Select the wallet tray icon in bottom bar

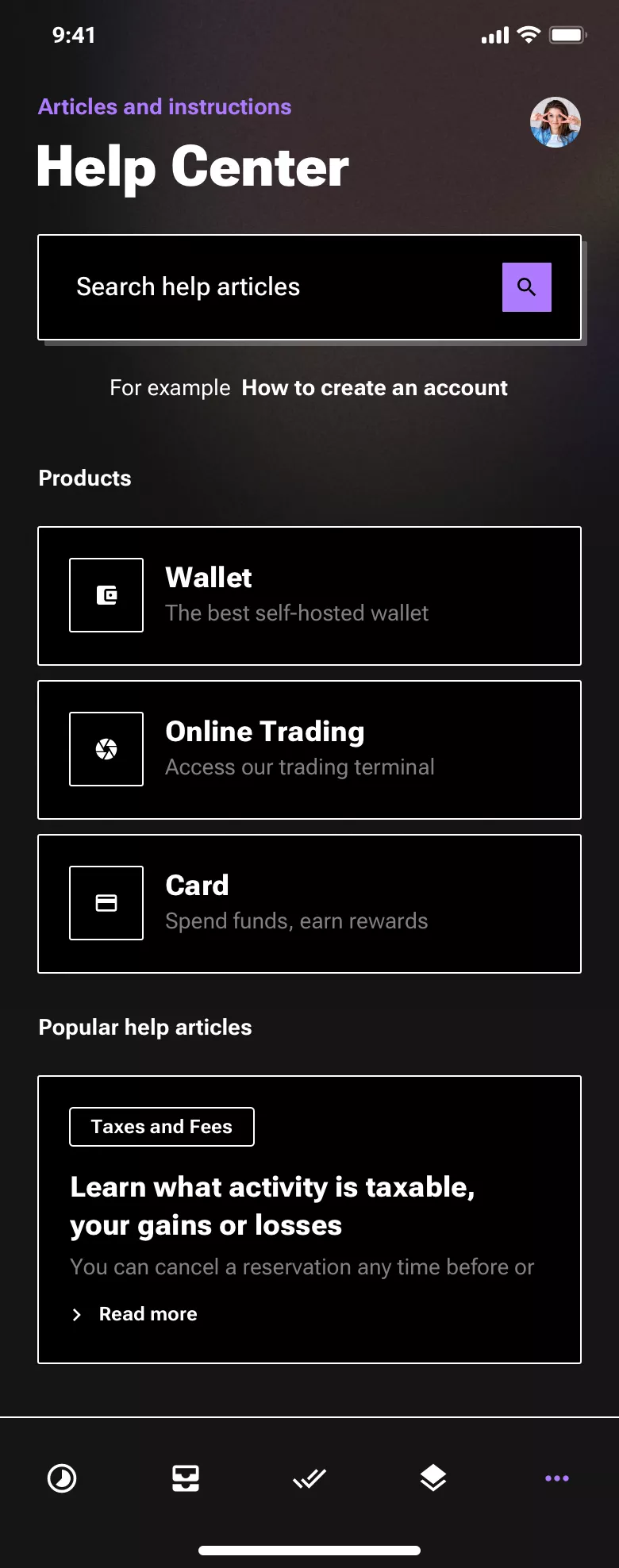(x=186, y=1478)
